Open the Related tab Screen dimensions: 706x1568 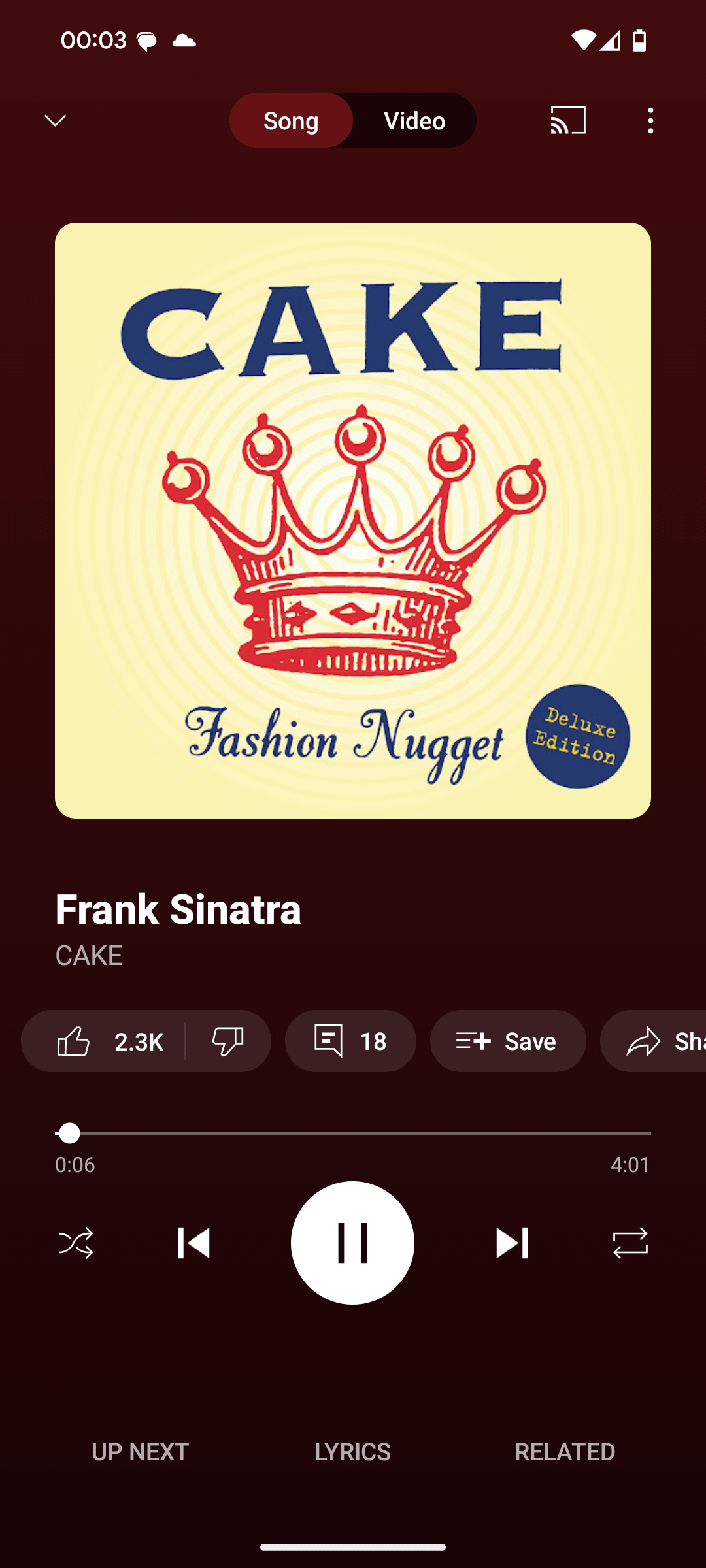click(565, 1452)
